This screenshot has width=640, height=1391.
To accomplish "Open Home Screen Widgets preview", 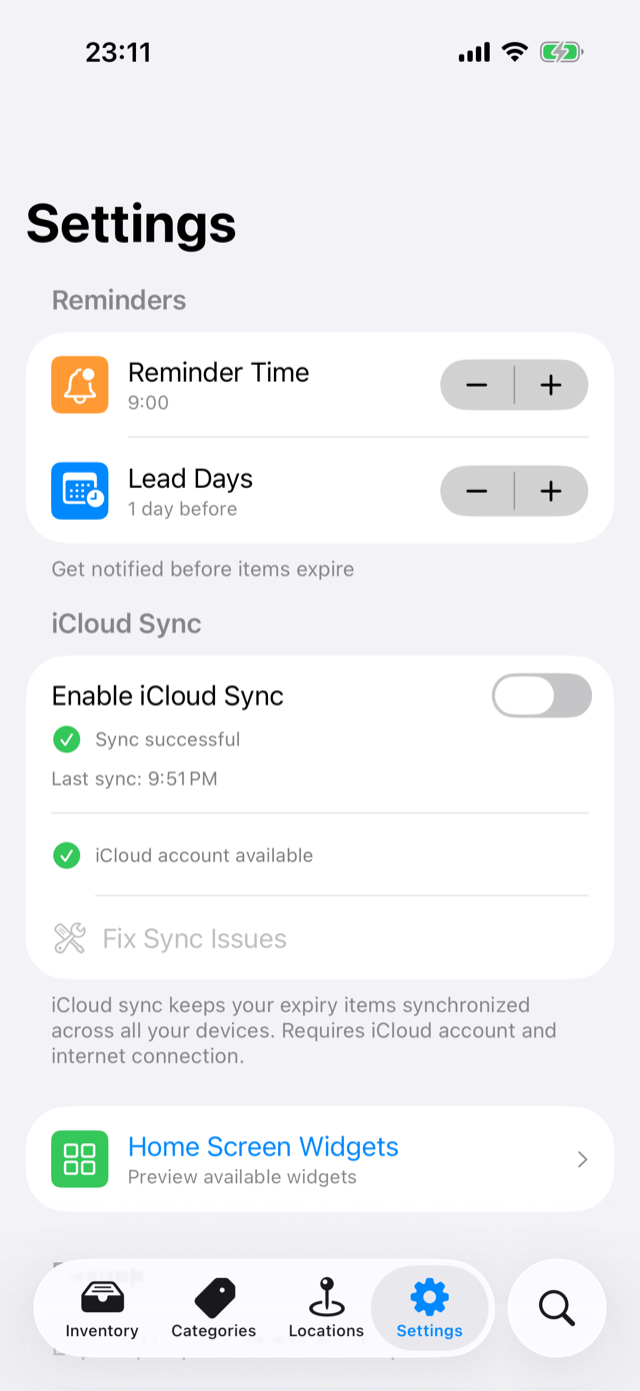I will click(x=320, y=1159).
